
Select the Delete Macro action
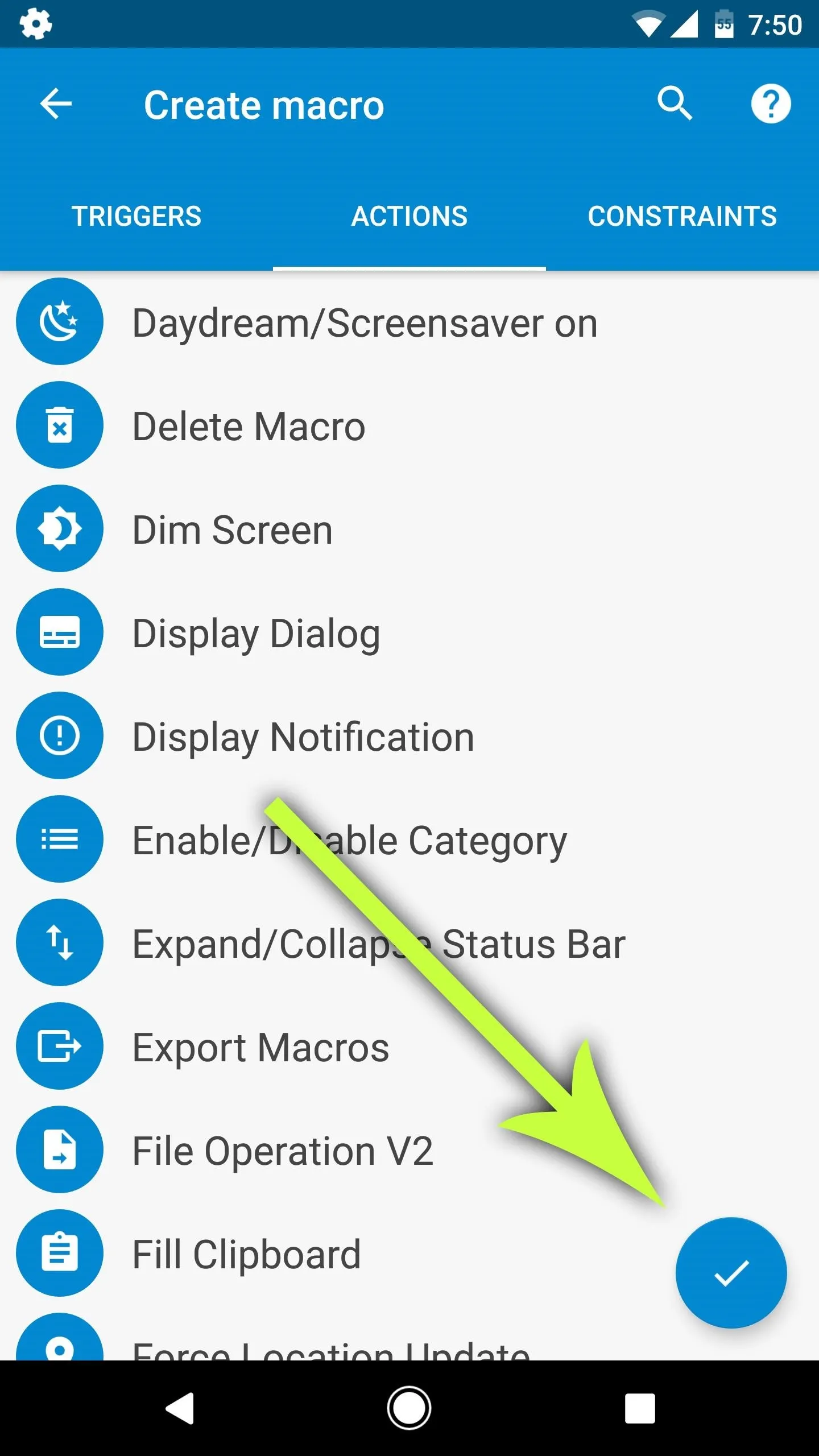click(x=409, y=425)
